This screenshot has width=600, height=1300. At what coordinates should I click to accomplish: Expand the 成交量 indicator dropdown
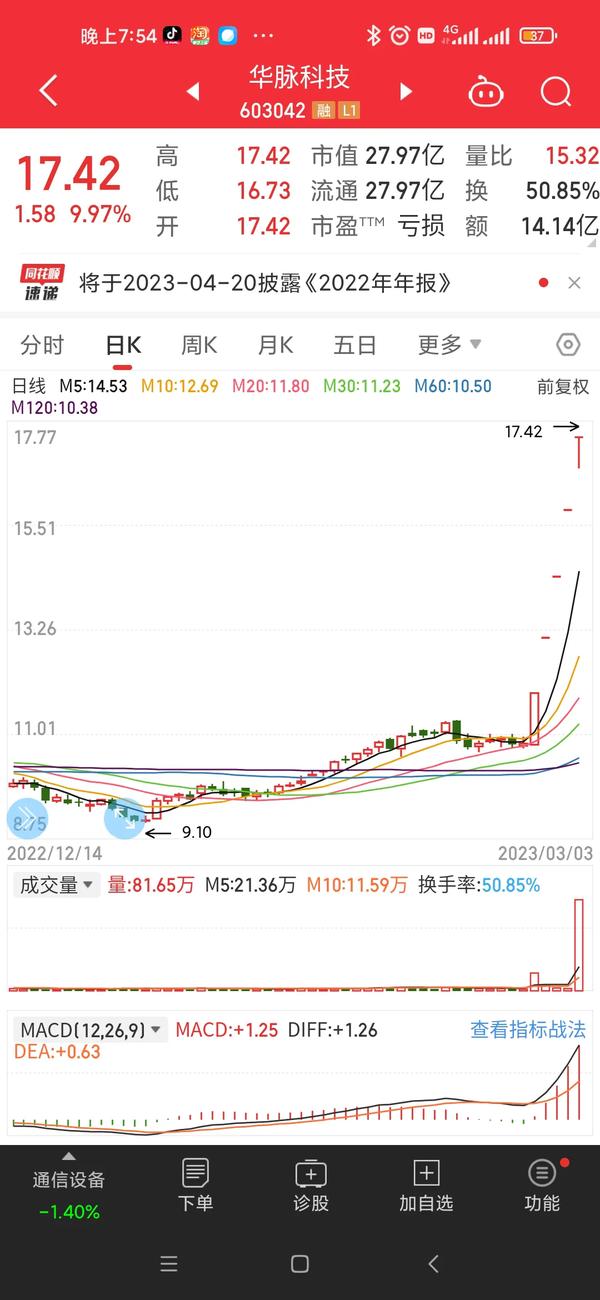(x=56, y=885)
